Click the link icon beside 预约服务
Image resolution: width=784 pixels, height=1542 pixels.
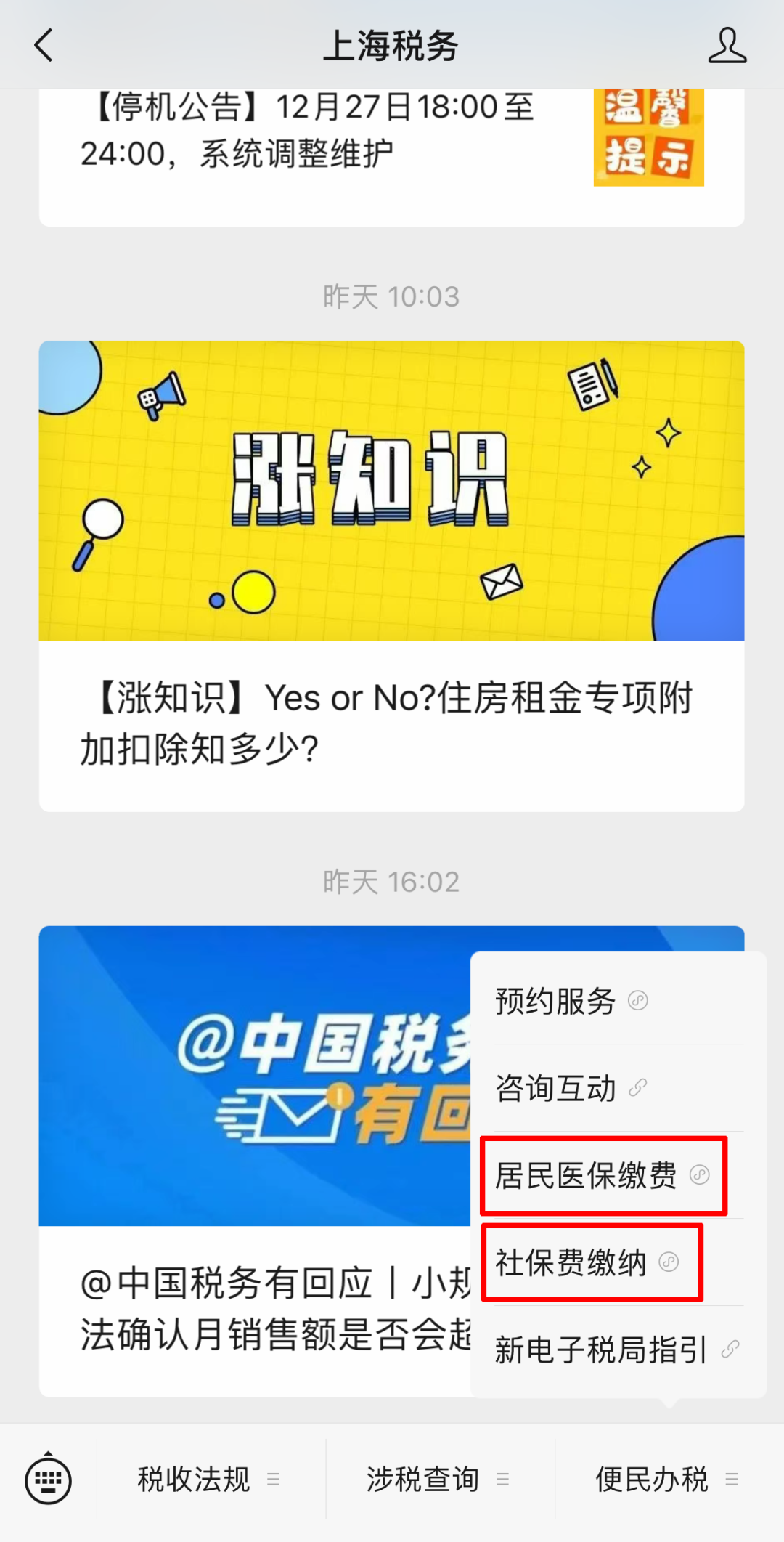click(x=637, y=1002)
